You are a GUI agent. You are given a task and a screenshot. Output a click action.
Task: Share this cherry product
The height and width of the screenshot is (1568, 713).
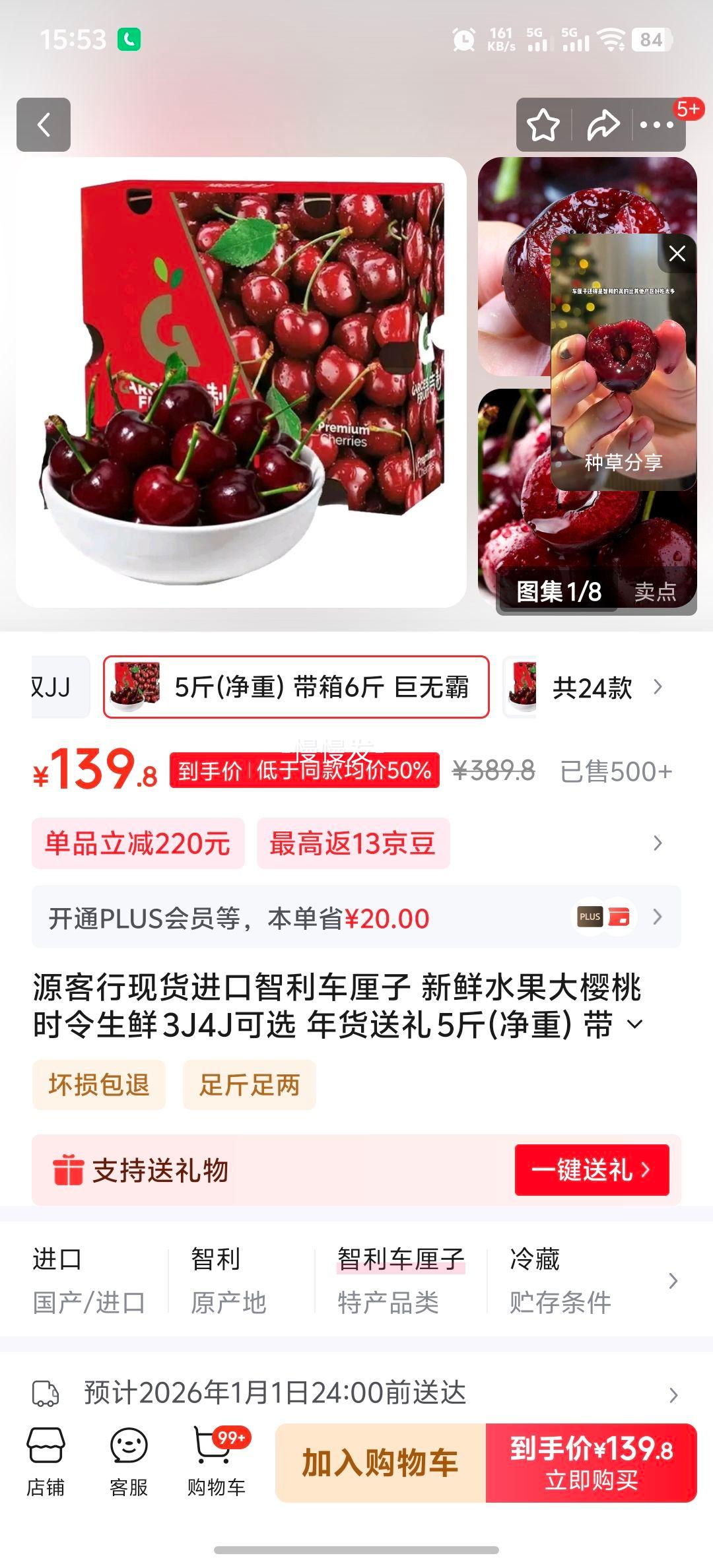603,125
